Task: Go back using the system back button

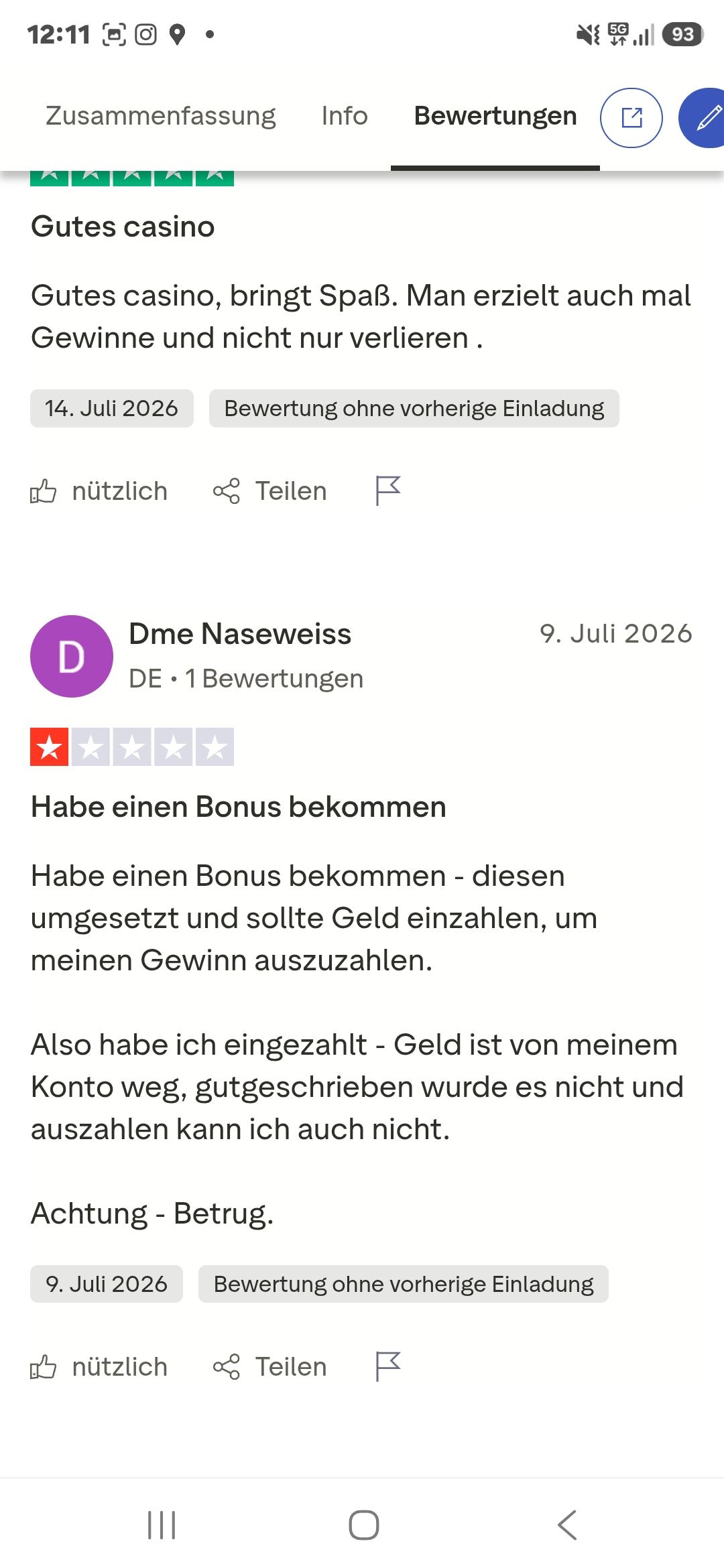Action: 567,1525
